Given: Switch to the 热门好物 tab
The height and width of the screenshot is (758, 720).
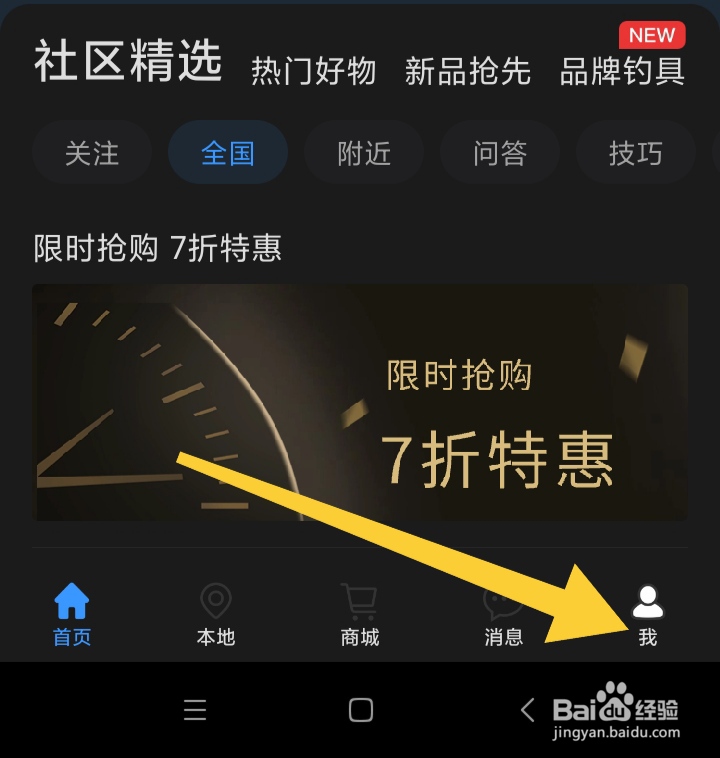Looking at the screenshot, I should pos(311,72).
